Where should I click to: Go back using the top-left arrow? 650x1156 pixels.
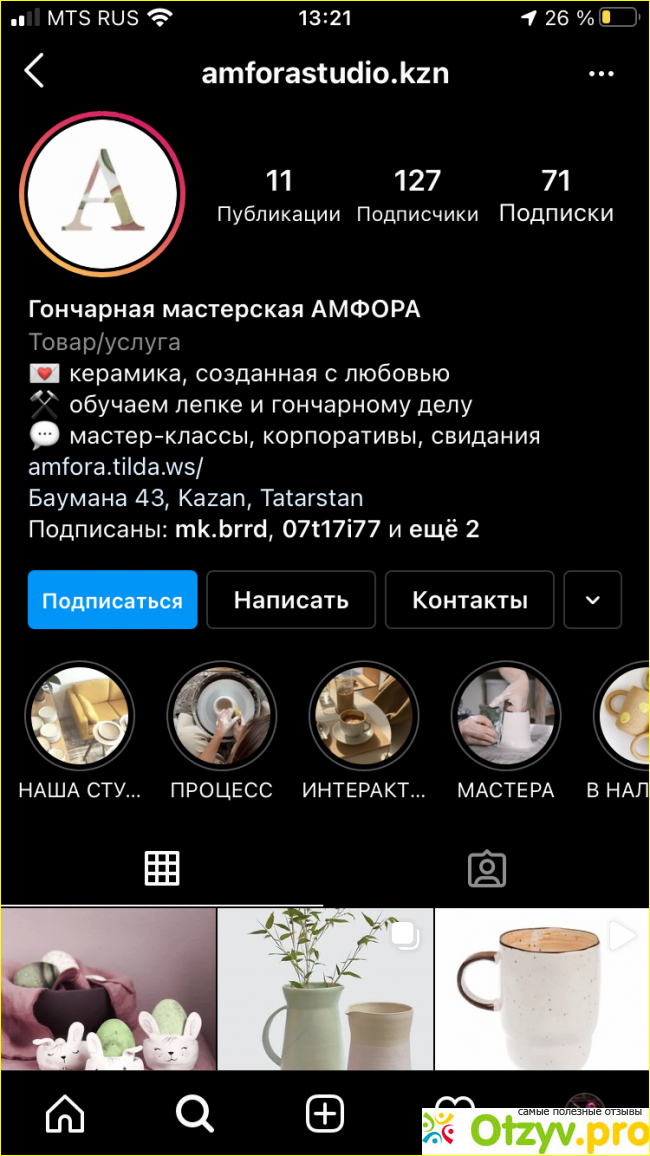(35, 72)
